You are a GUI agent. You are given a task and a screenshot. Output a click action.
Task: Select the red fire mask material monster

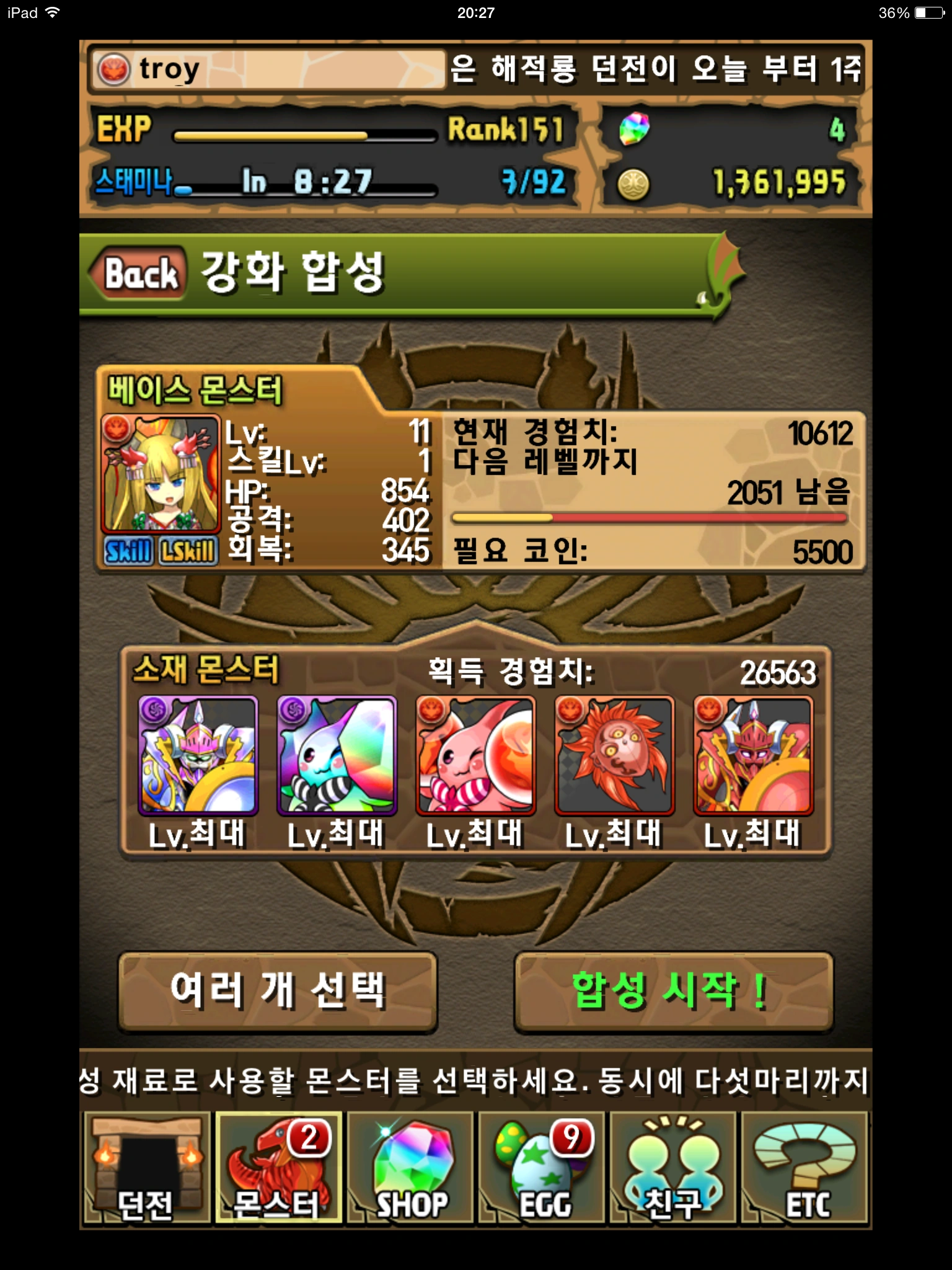[614, 755]
